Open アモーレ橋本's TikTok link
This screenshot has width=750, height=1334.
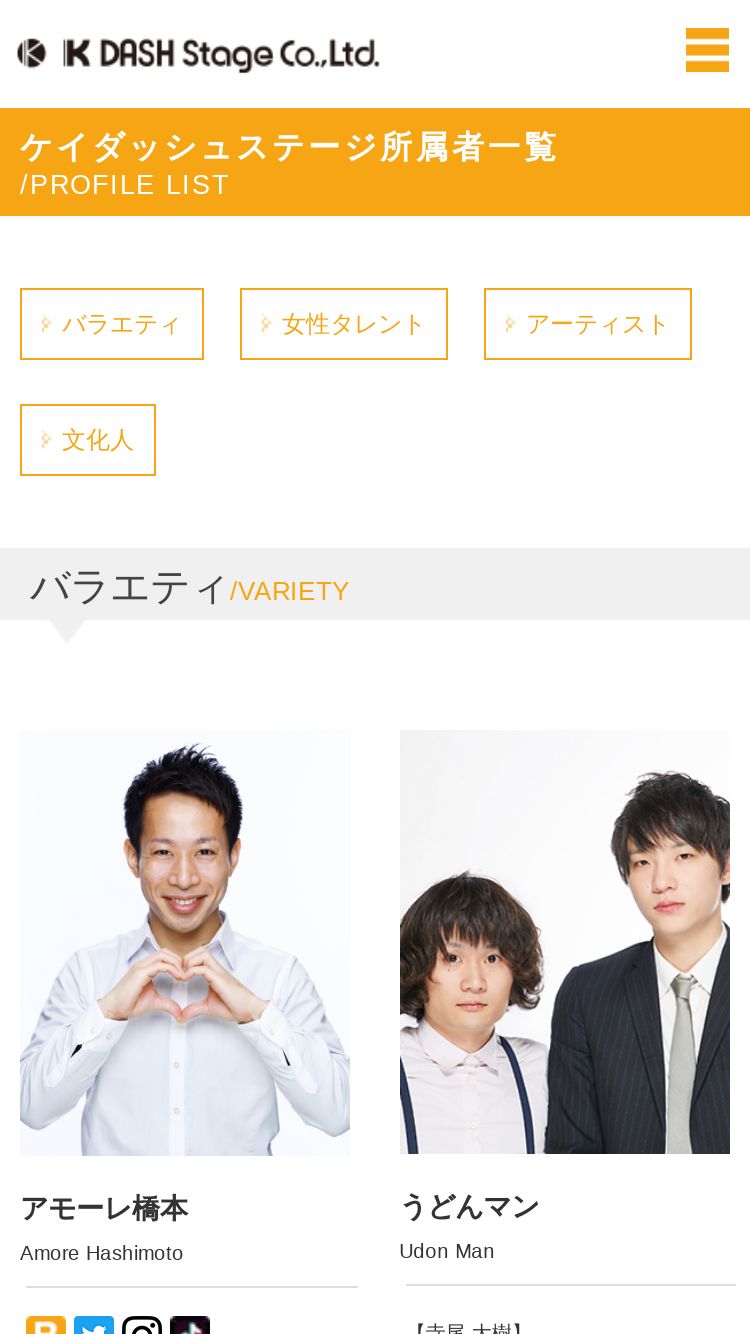tap(190, 1326)
